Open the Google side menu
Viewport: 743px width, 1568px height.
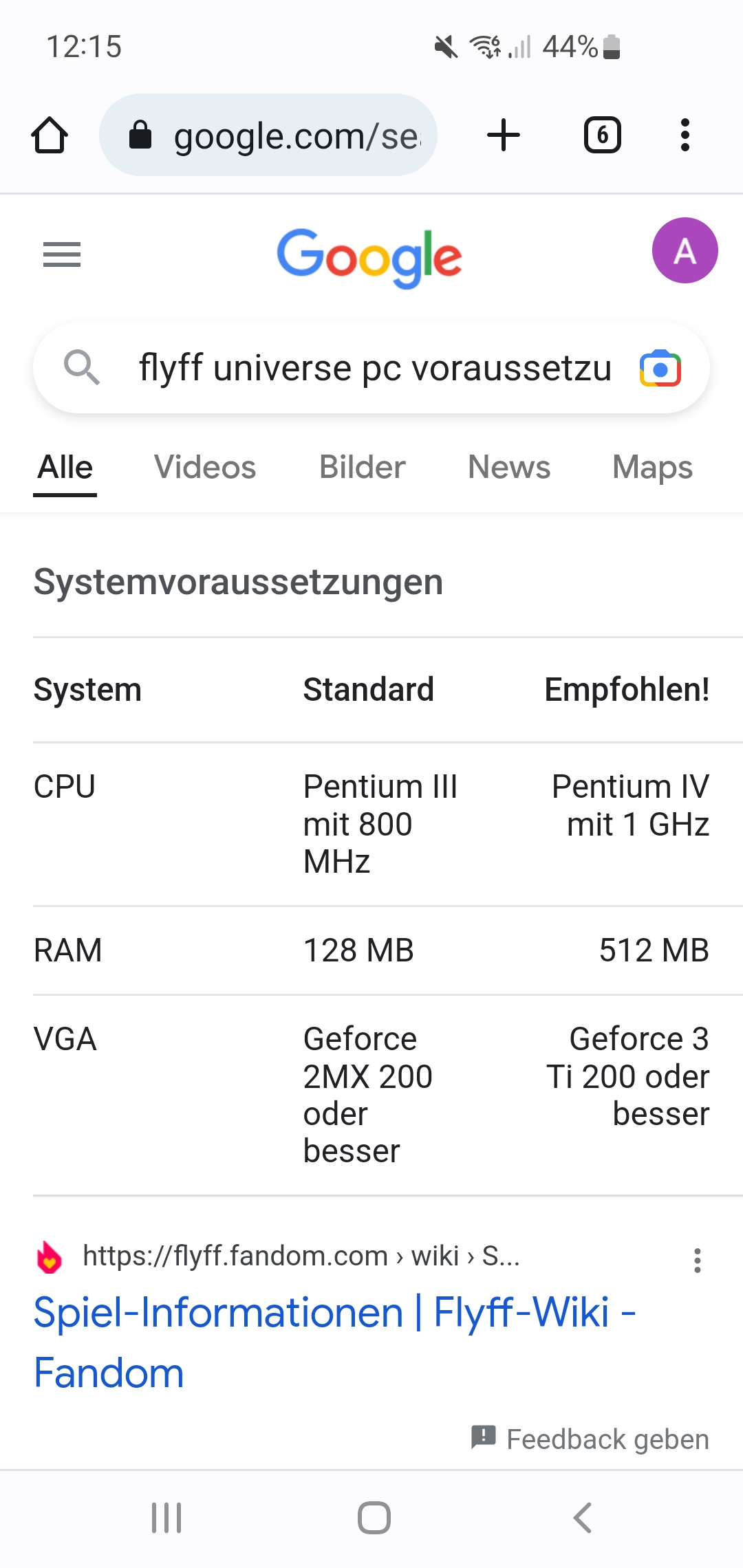[x=61, y=254]
